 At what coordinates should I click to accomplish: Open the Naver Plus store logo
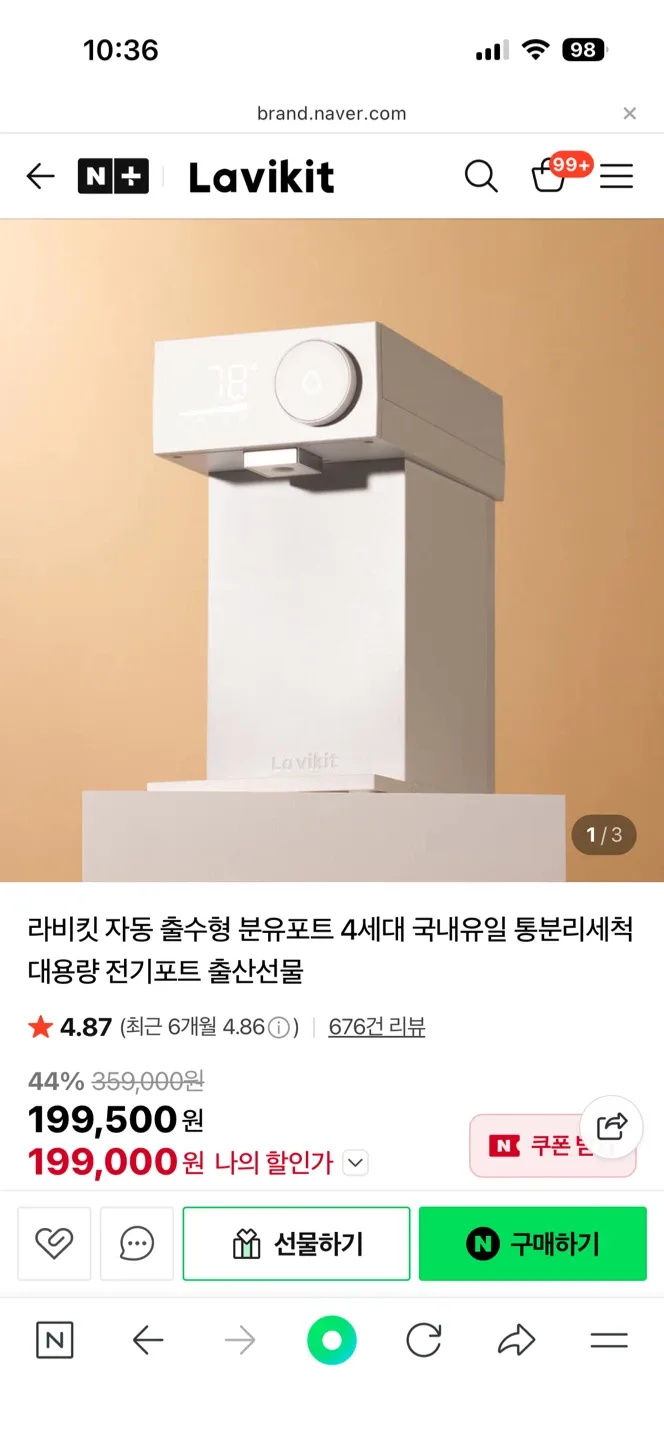113,177
